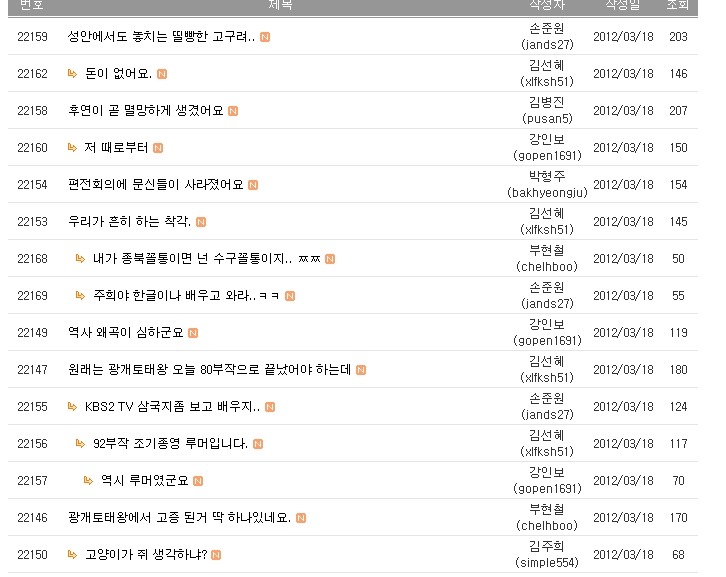Viewport: 726px width, 577px height.
Task: Open post 편전회의에 문신들이 사라졌어요
Action: pyautogui.click(x=156, y=185)
